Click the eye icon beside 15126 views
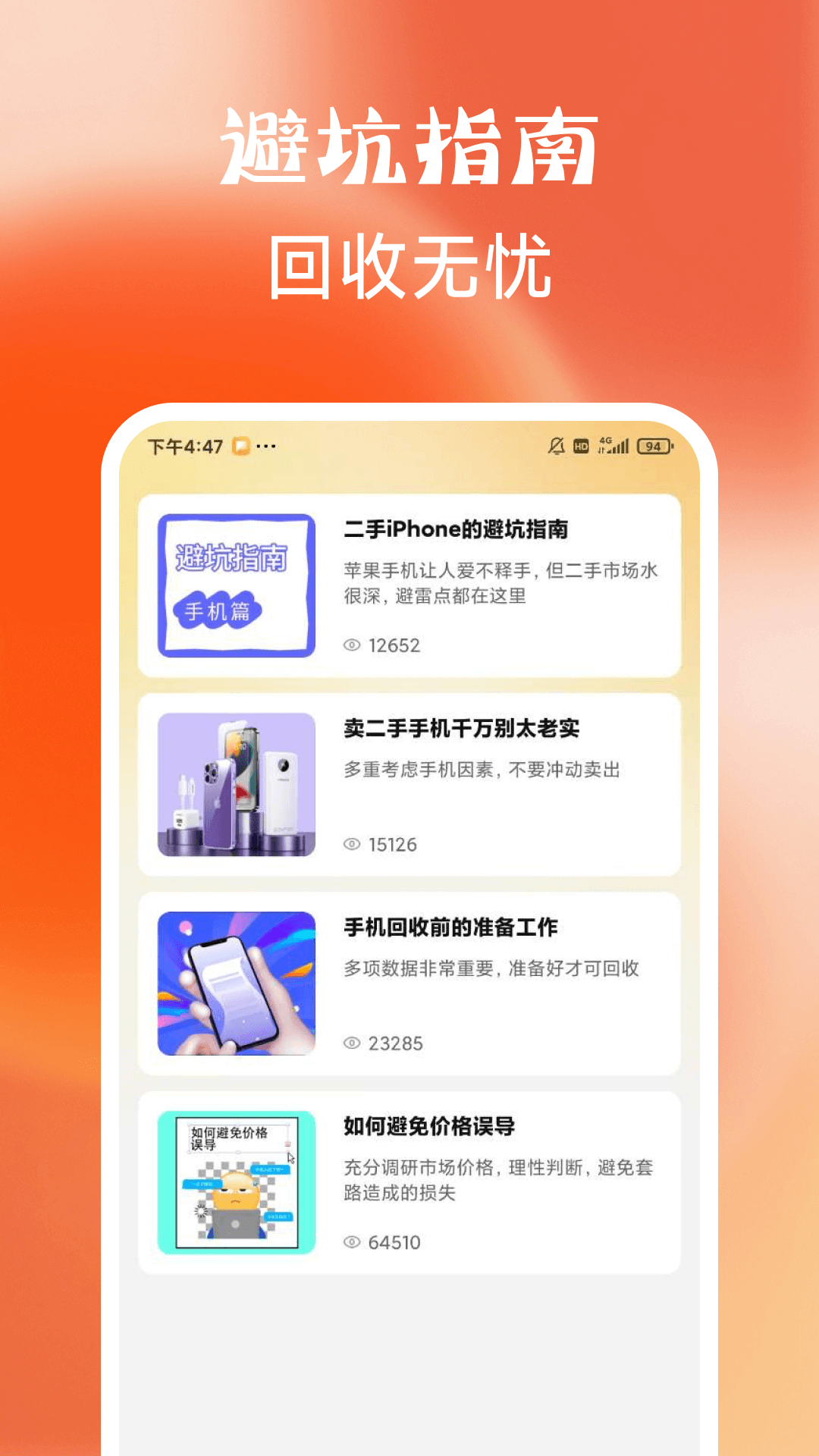 [x=350, y=844]
